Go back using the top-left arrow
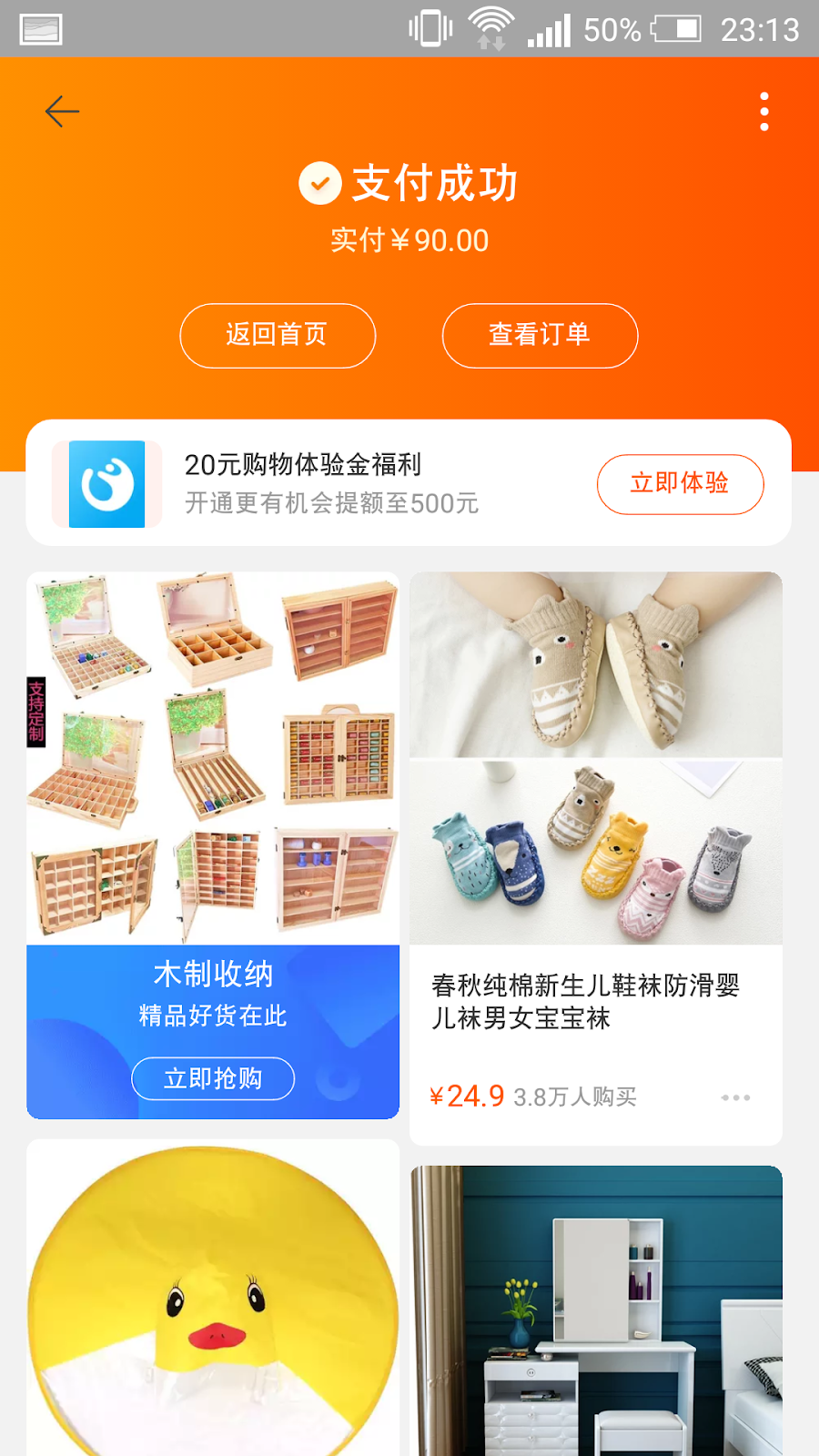Screen dimensions: 819x1456 [62, 112]
